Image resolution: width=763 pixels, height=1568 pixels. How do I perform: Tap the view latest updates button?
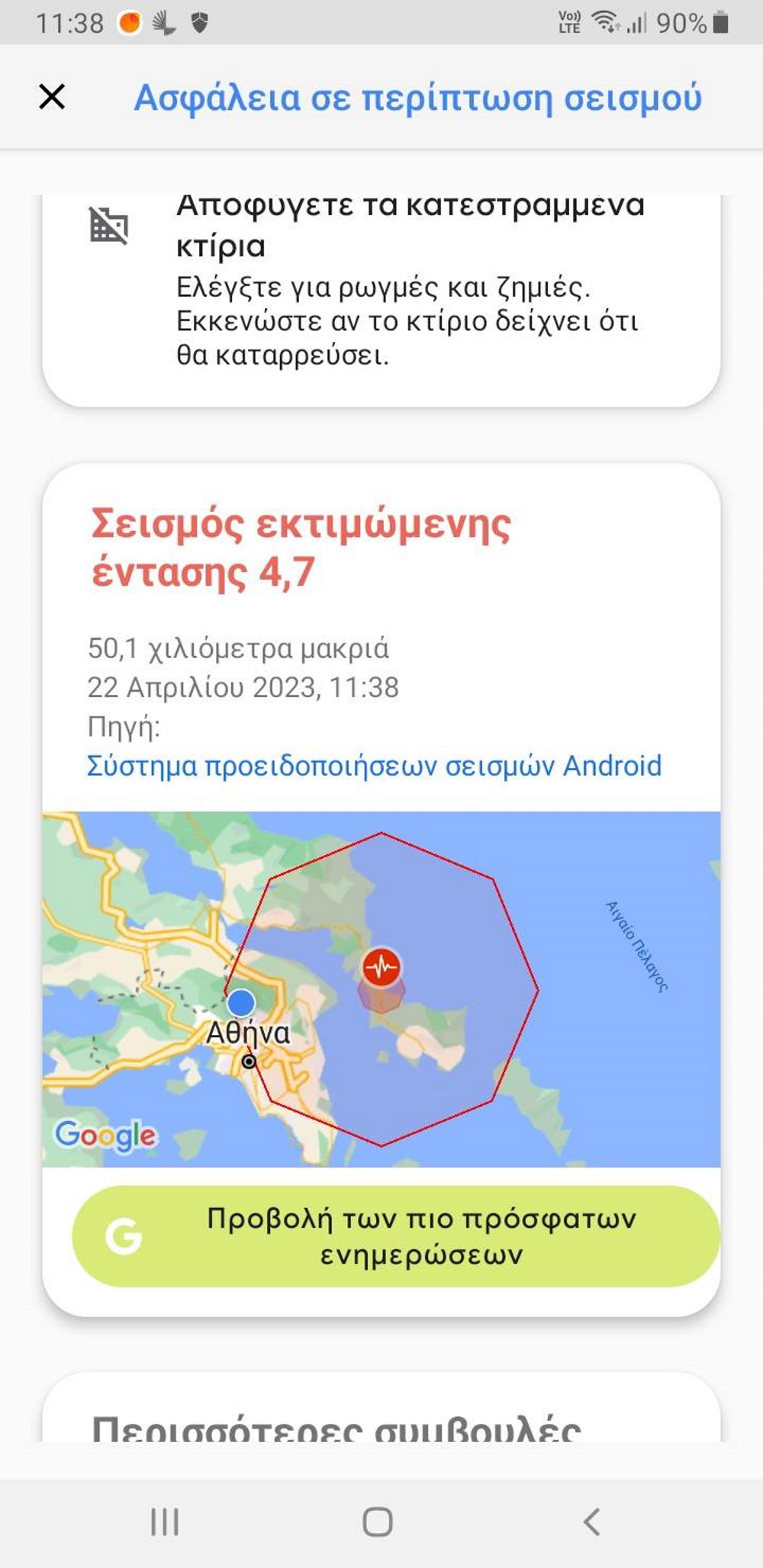tap(395, 1236)
